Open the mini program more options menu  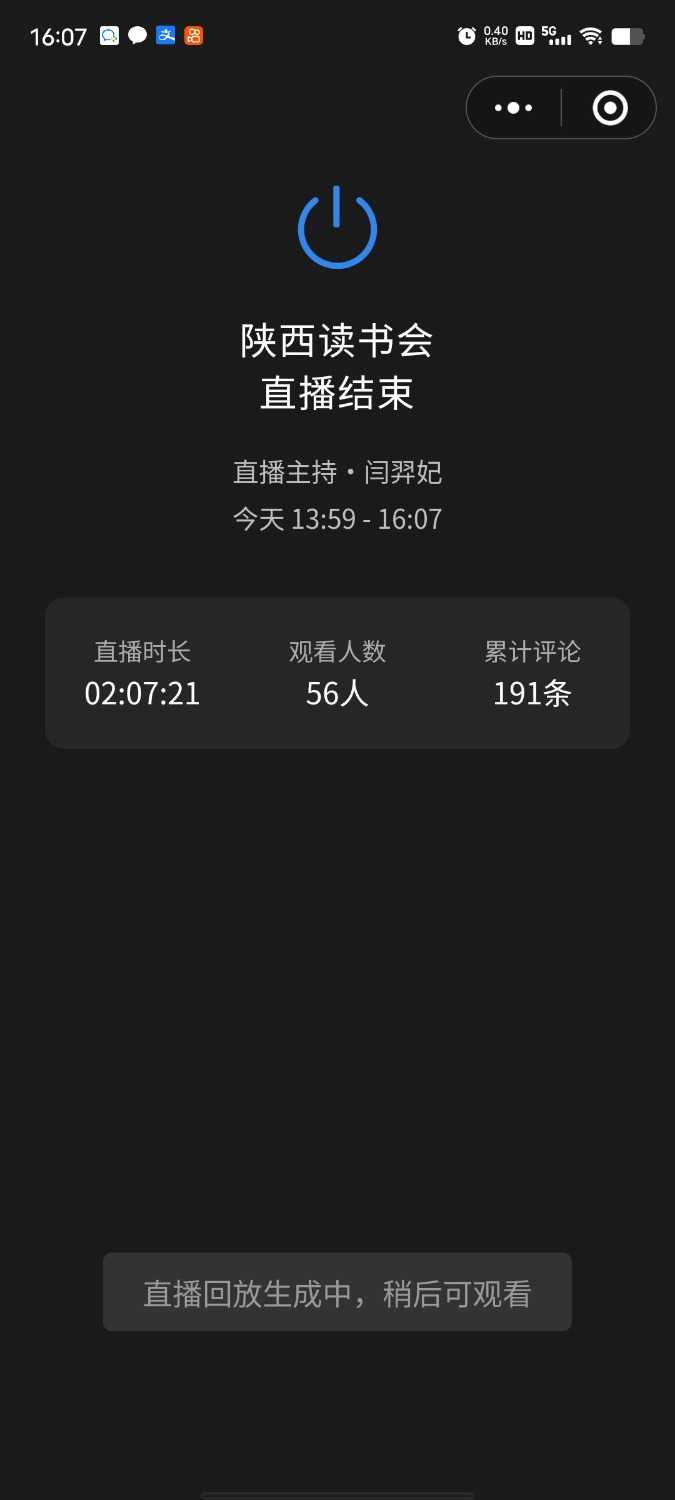coord(514,108)
